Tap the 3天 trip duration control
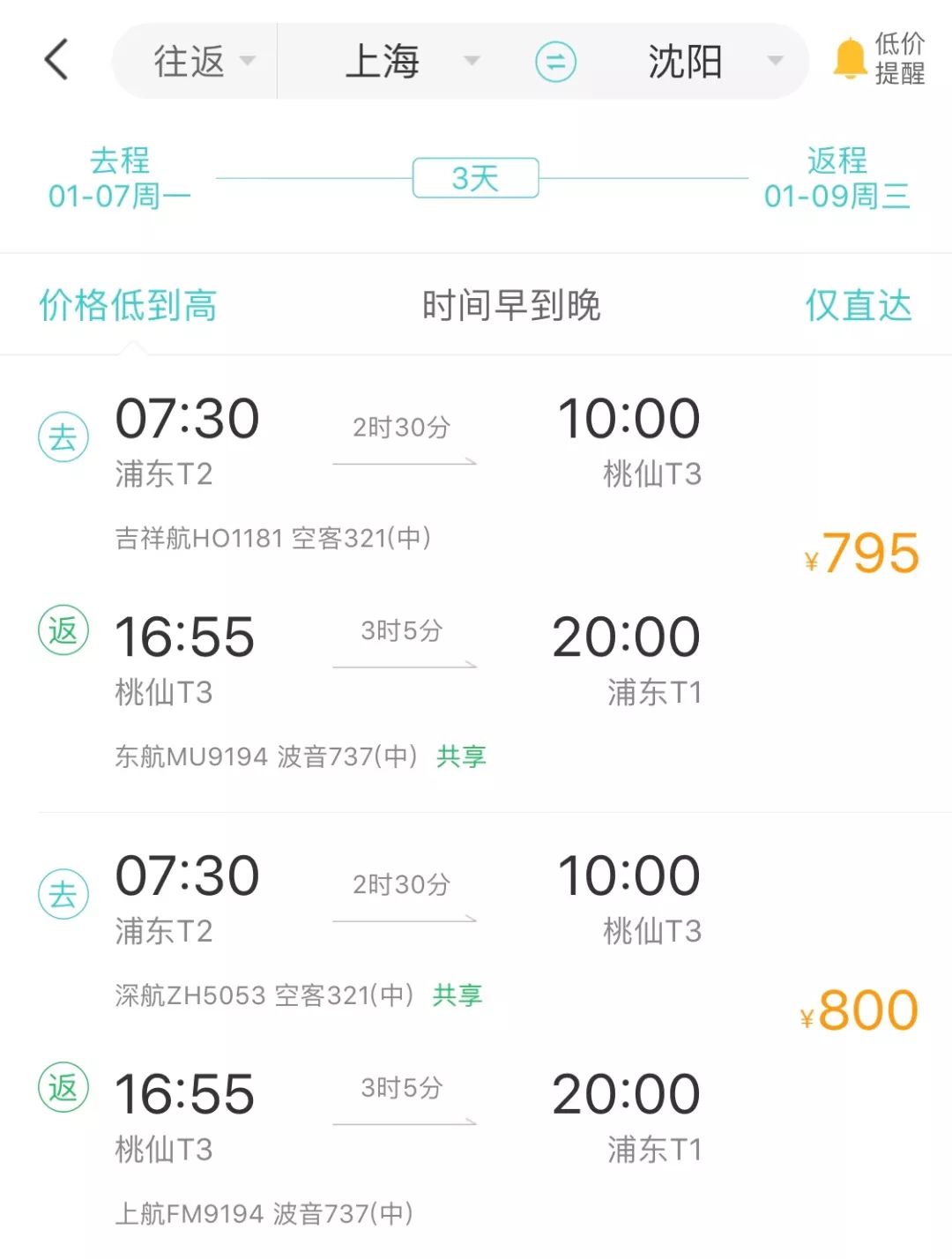This screenshot has height=1259, width=952. click(474, 177)
